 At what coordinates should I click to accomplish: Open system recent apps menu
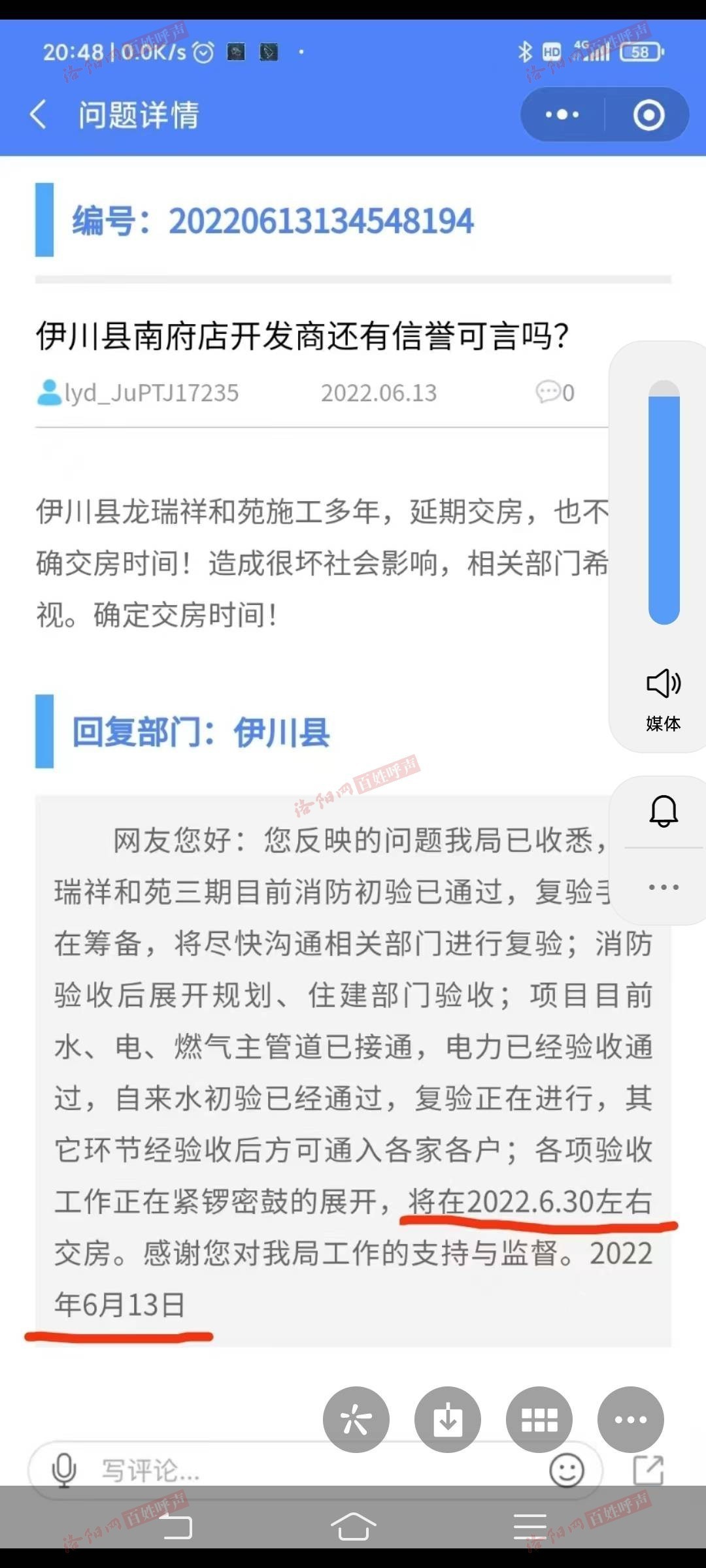pyautogui.click(x=529, y=1527)
